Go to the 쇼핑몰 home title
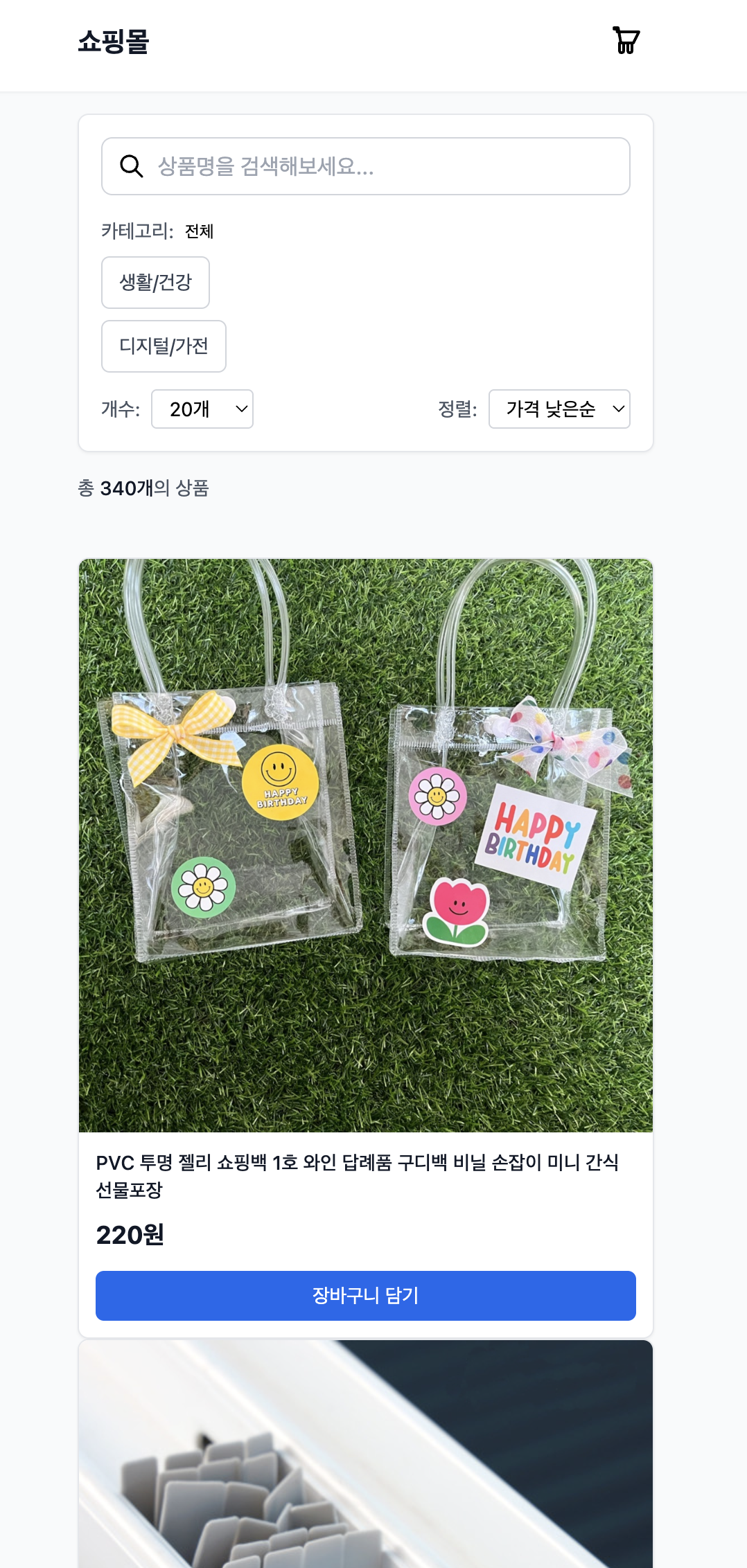Screen dimensions: 747x1568 pos(114,42)
